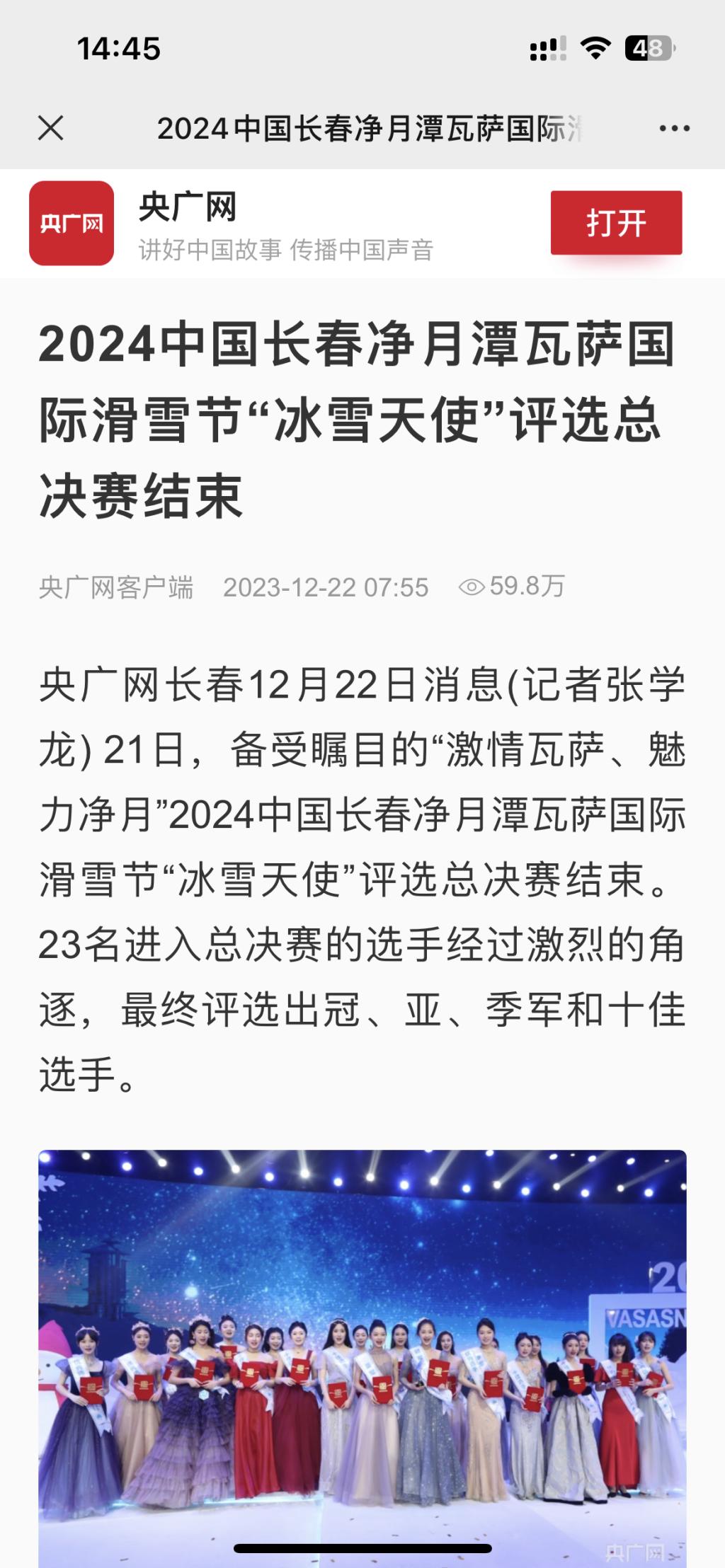Viewport: 725px width, 1568px height.
Task: Open the 央广网 app logo banner
Action: point(72,223)
